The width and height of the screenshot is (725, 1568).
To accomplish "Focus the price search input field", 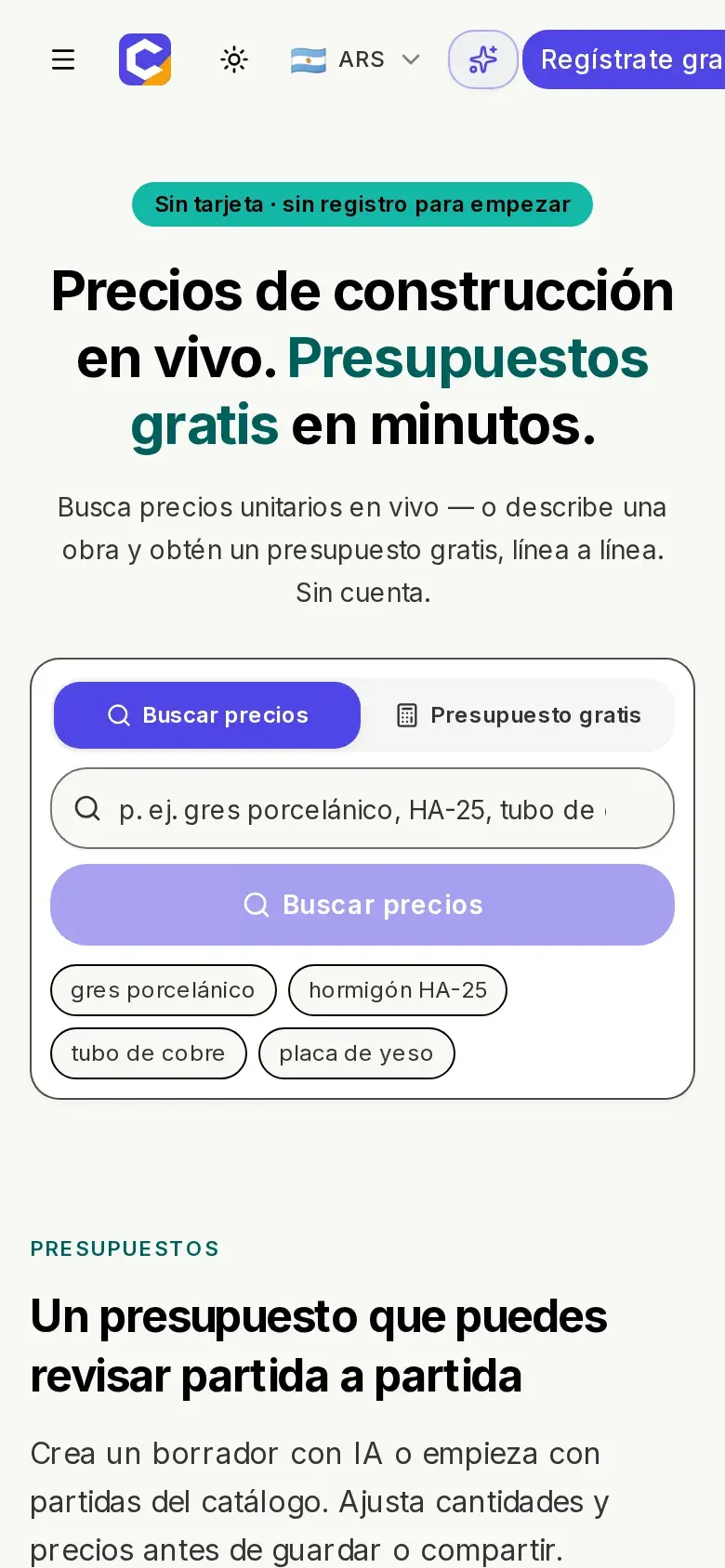I will (362, 808).
